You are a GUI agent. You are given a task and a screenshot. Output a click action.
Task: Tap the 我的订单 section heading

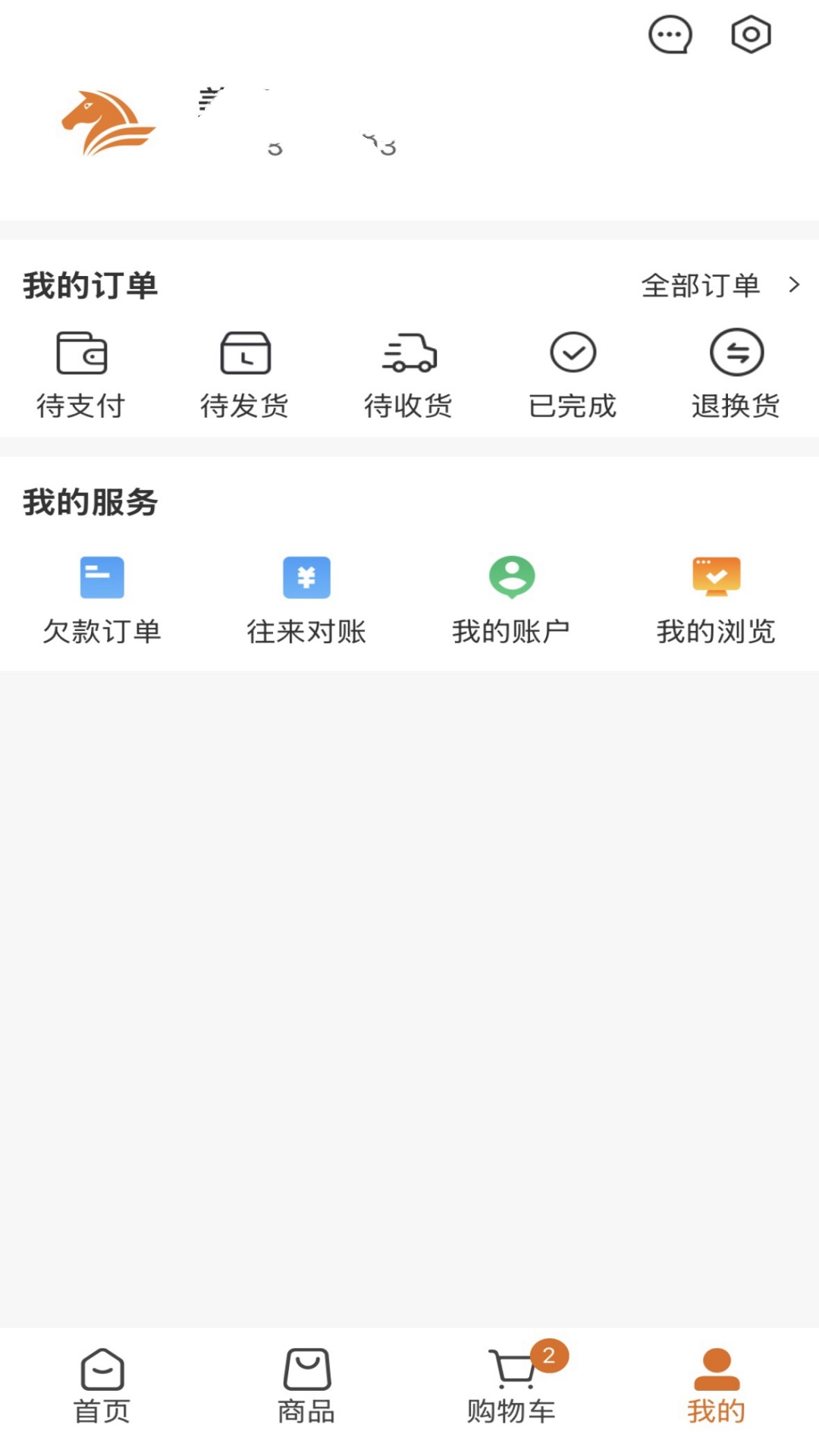[x=91, y=286]
